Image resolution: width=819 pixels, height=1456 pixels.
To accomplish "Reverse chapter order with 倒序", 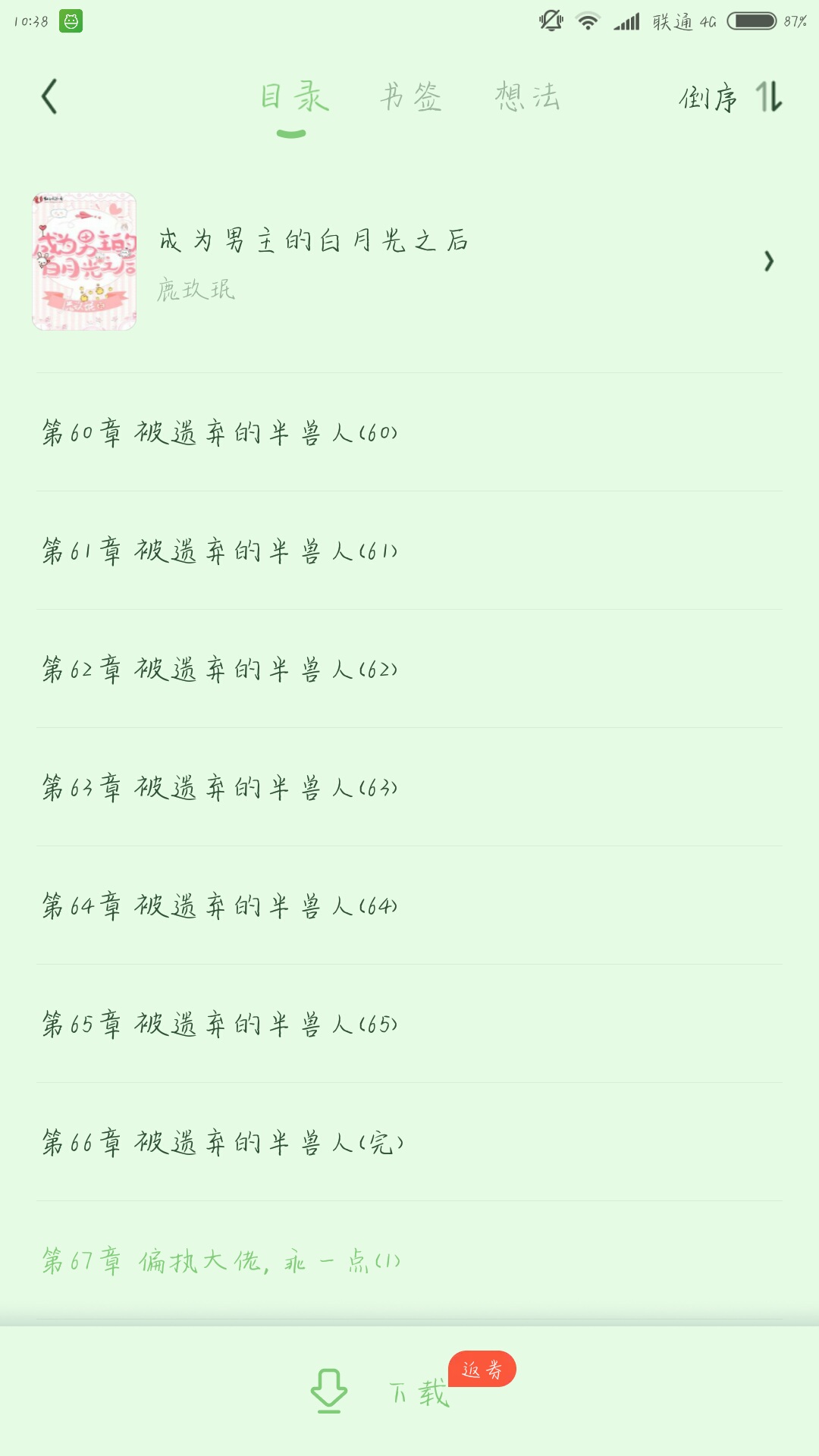I will [731, 97].
